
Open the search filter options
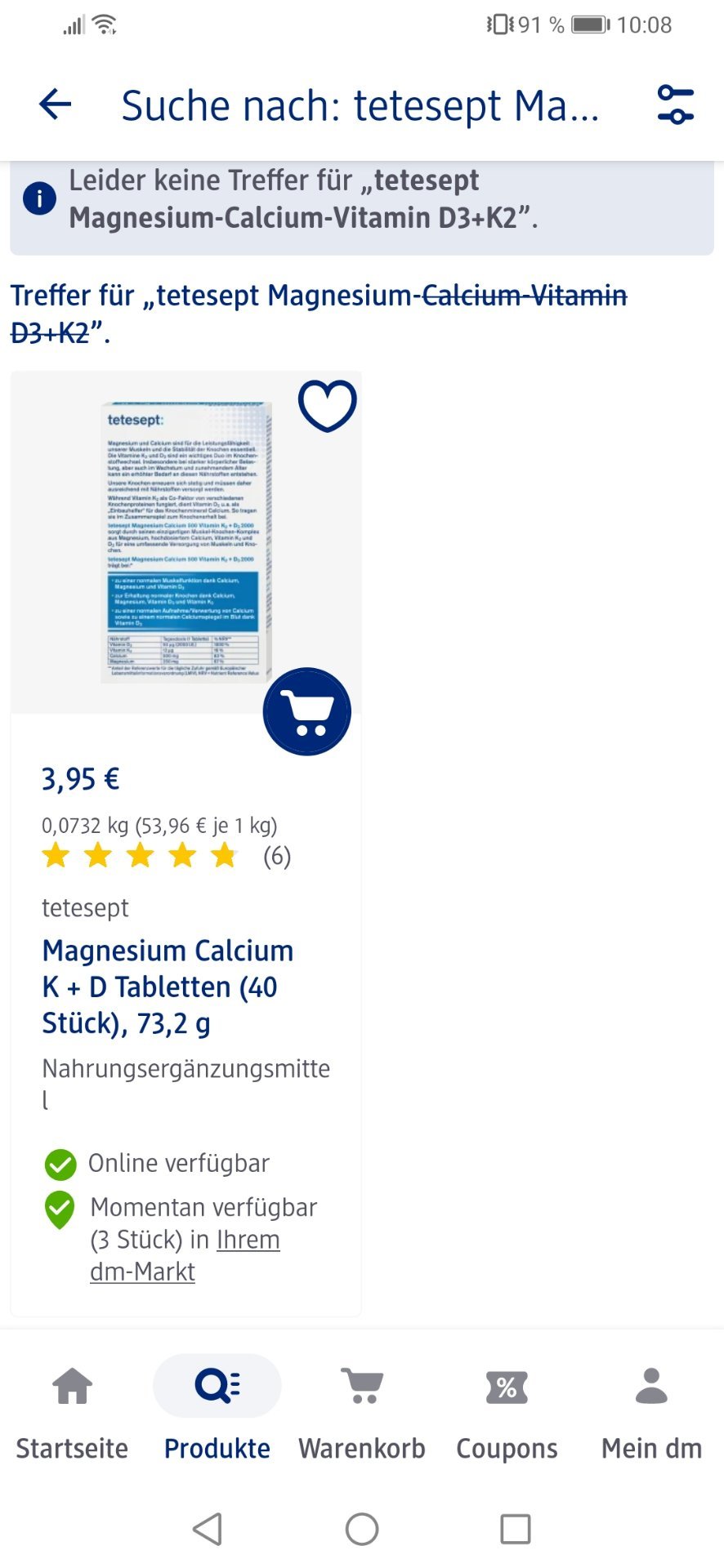point(675,105)
